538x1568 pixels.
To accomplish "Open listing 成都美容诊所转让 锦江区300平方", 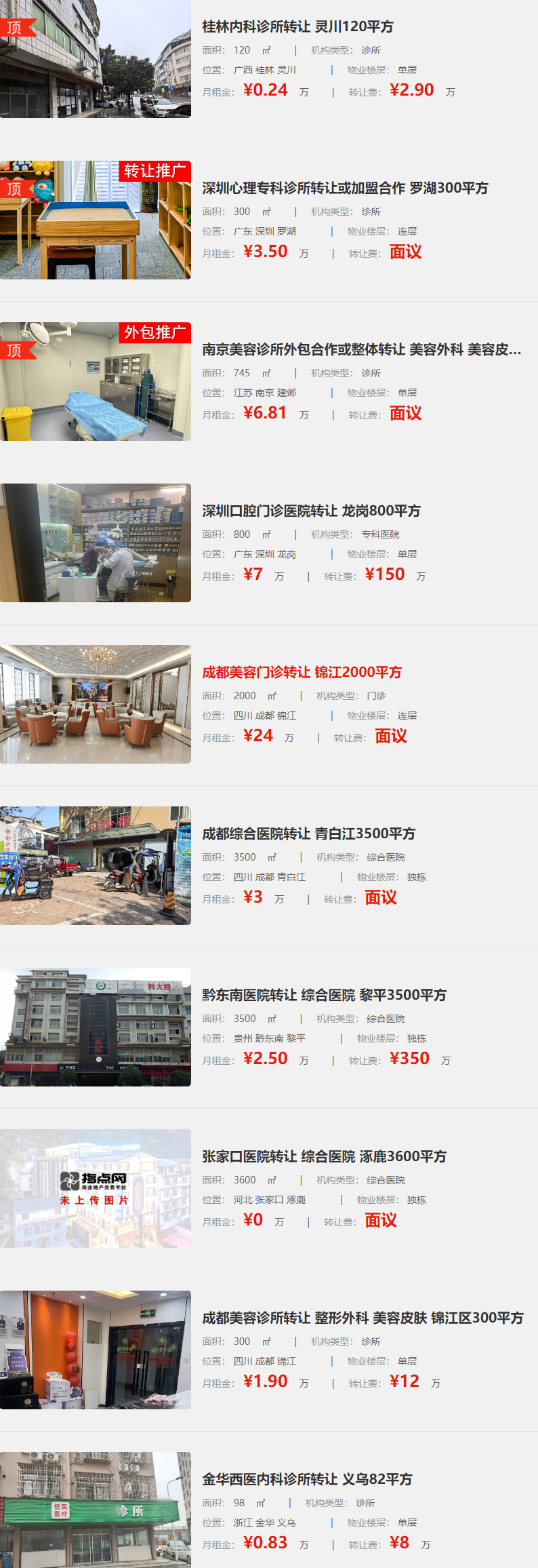I will click(363, 1318).
